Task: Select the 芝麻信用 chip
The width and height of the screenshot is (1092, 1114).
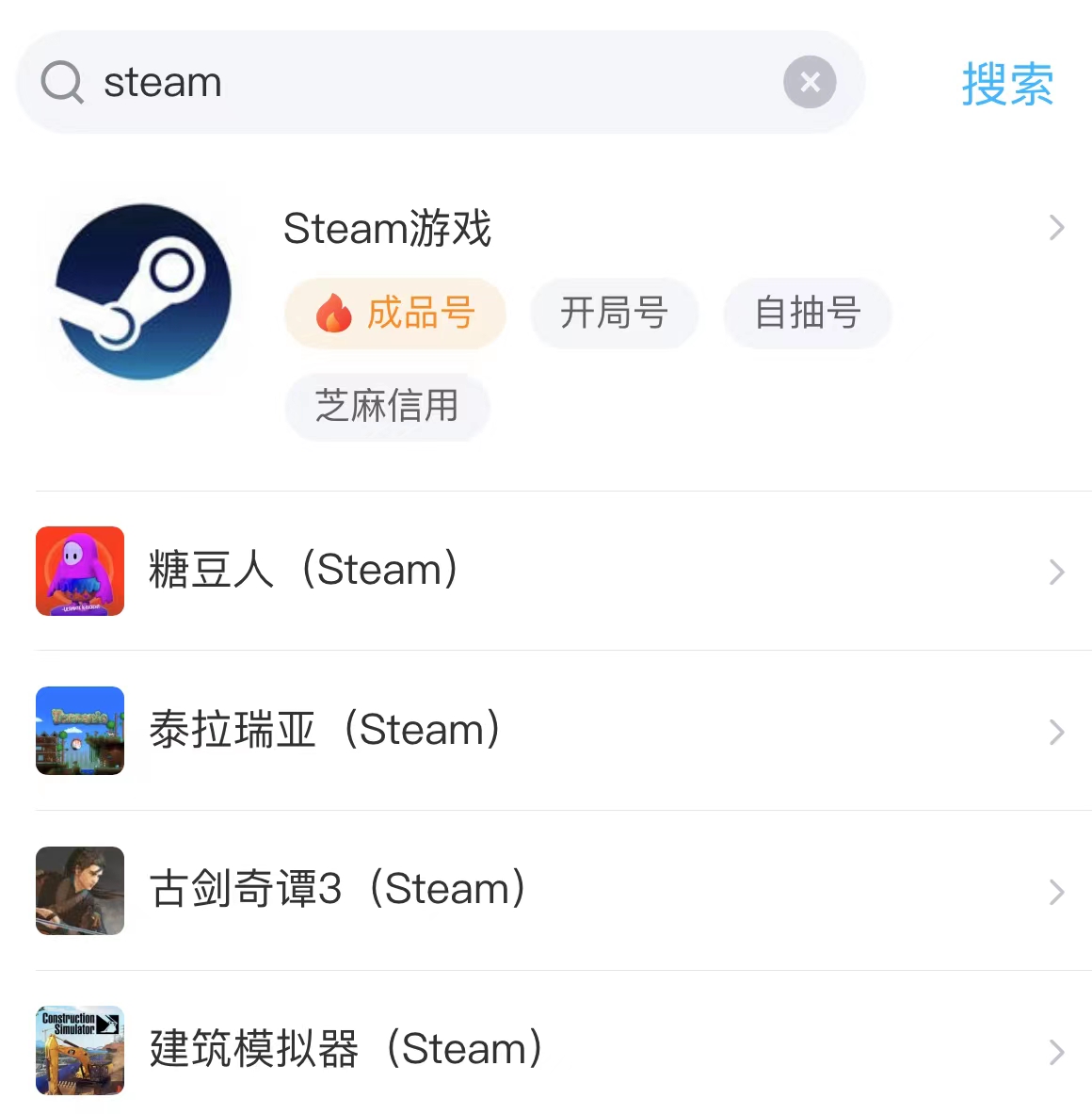Action: pos(387,406)
